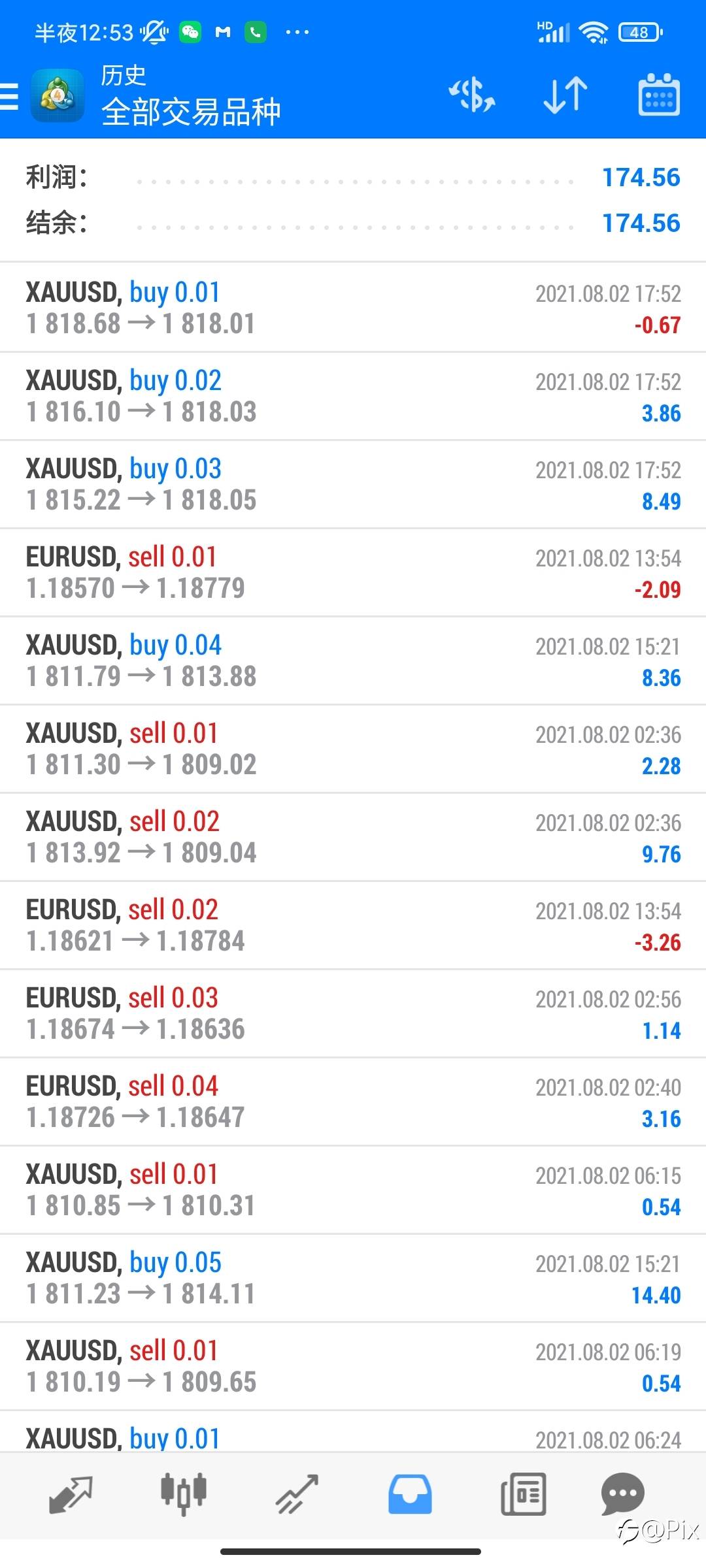Viewport: 706px width, 1568px height.
Task: Open the News tab
Action: pos(523,1495)
